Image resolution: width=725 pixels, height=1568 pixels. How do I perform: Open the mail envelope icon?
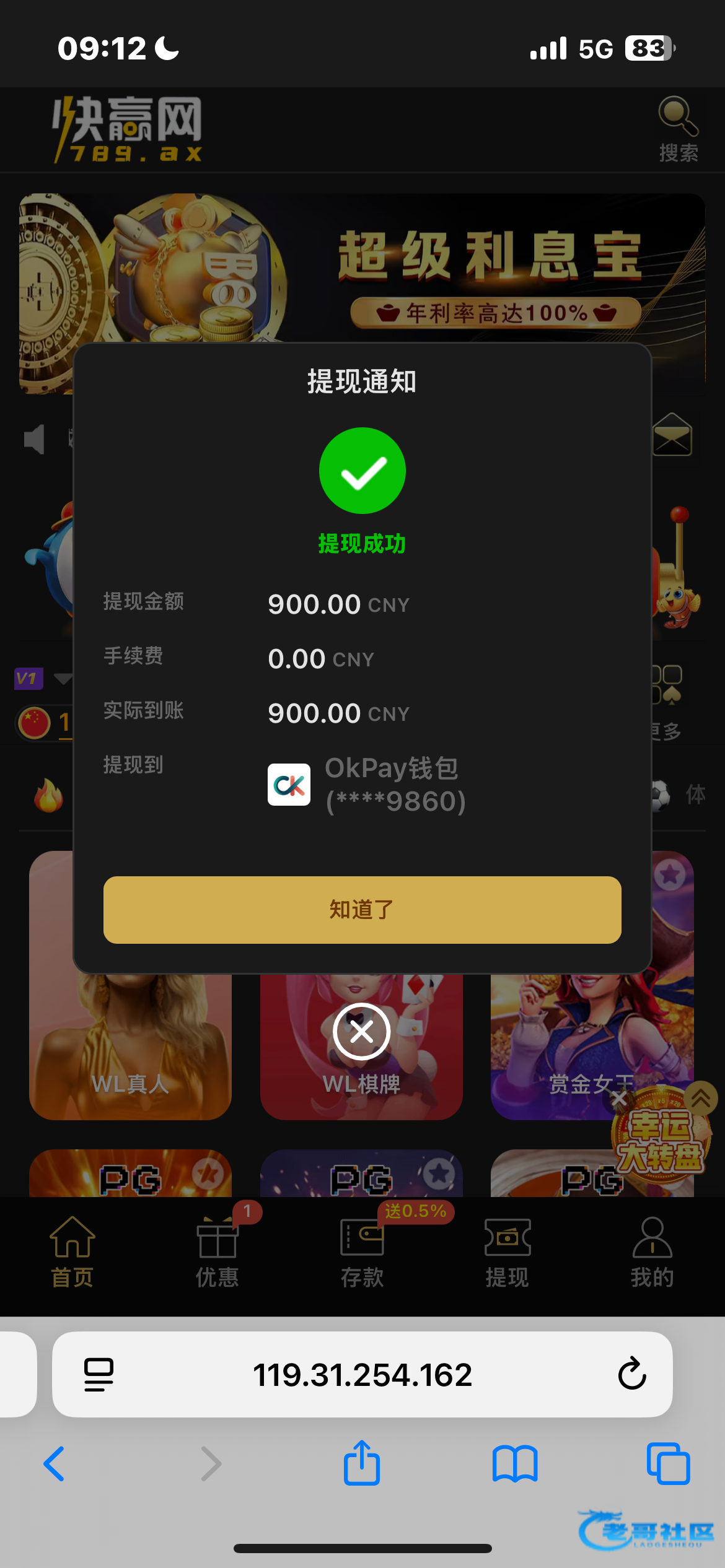pyautogui.click(x=672, y=435)
